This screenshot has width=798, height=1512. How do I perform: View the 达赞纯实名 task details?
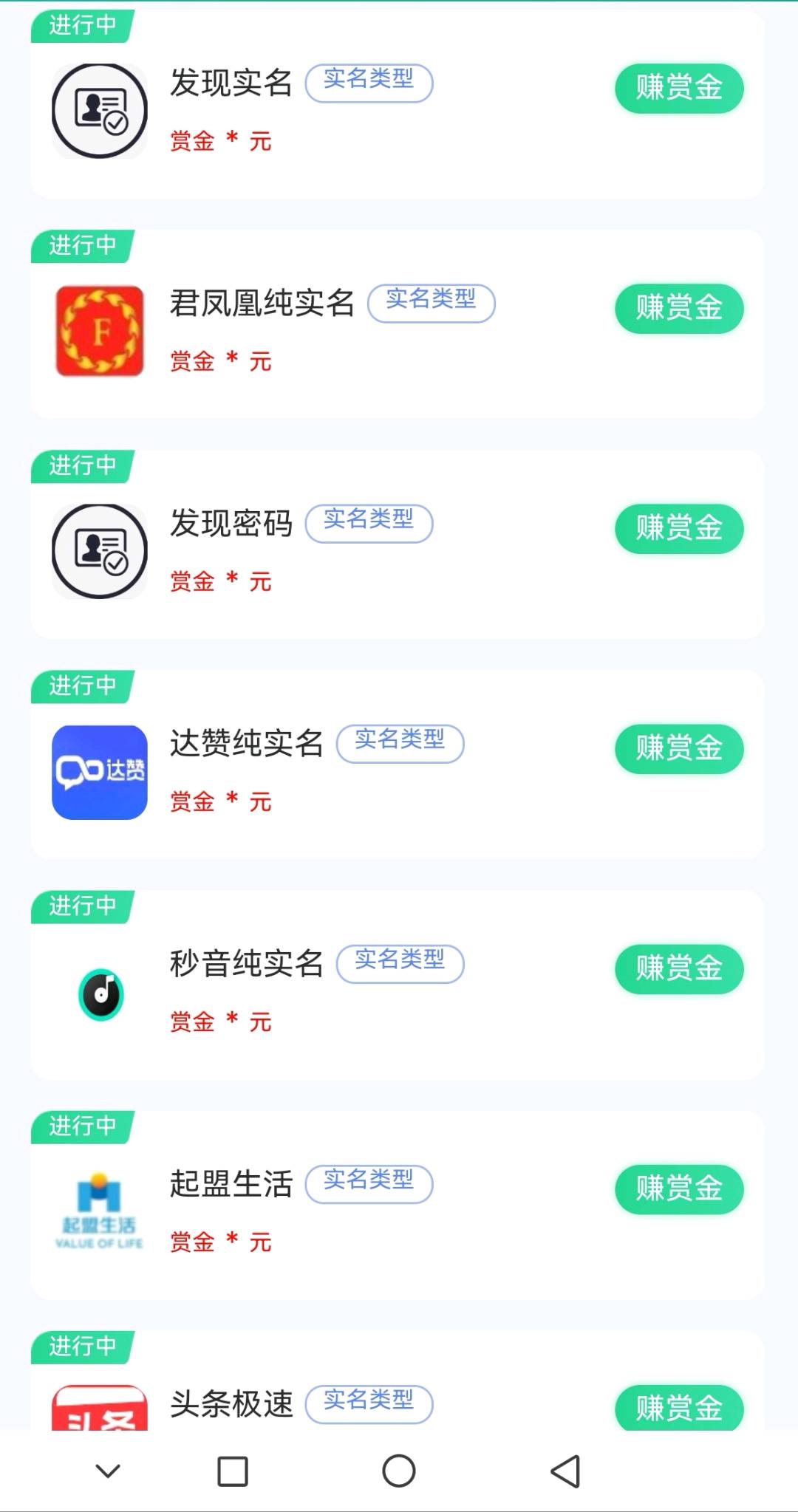point(398,764)
